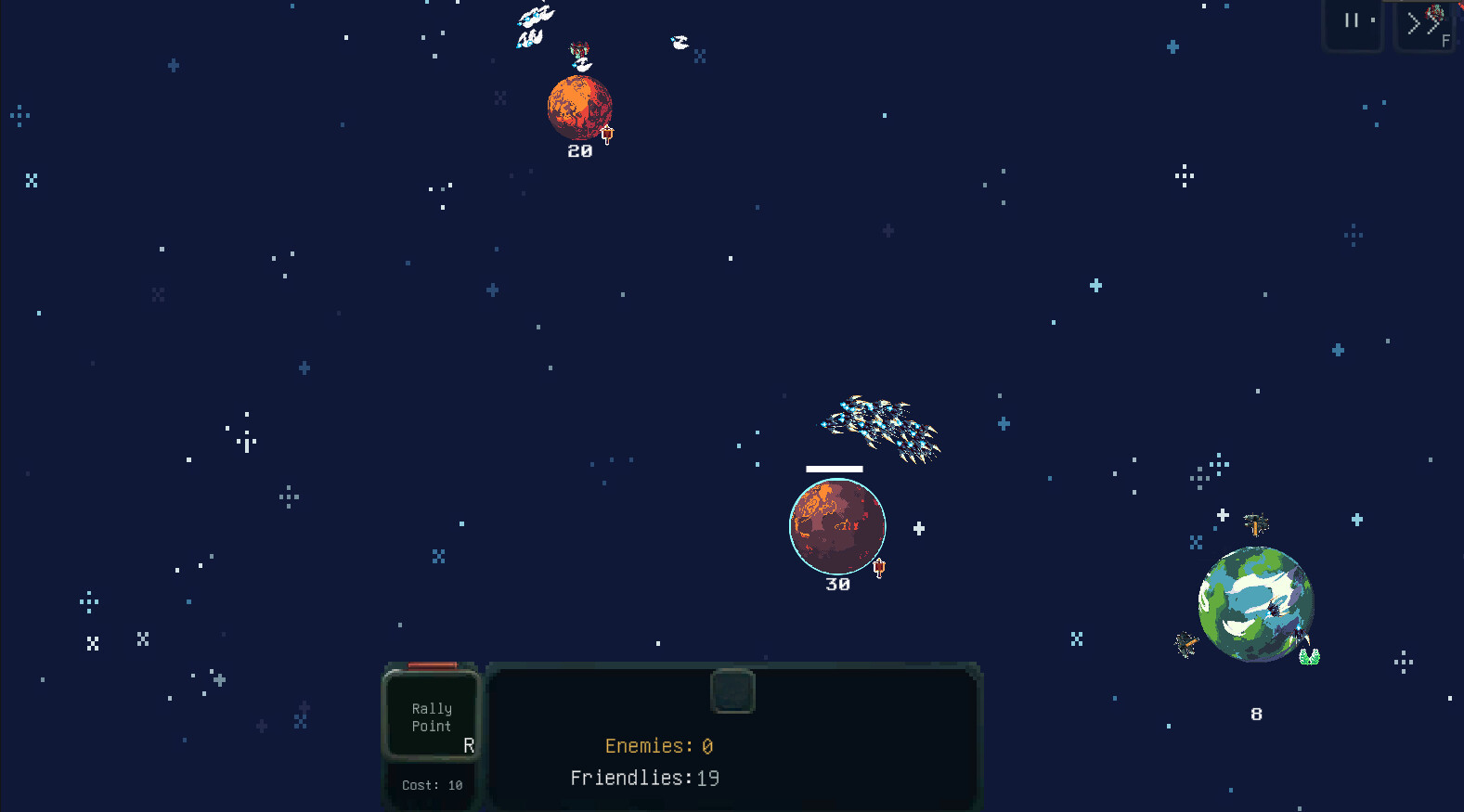
Task: Select the green-blue planet labeled 8
Action: [x=1255, y=604]
